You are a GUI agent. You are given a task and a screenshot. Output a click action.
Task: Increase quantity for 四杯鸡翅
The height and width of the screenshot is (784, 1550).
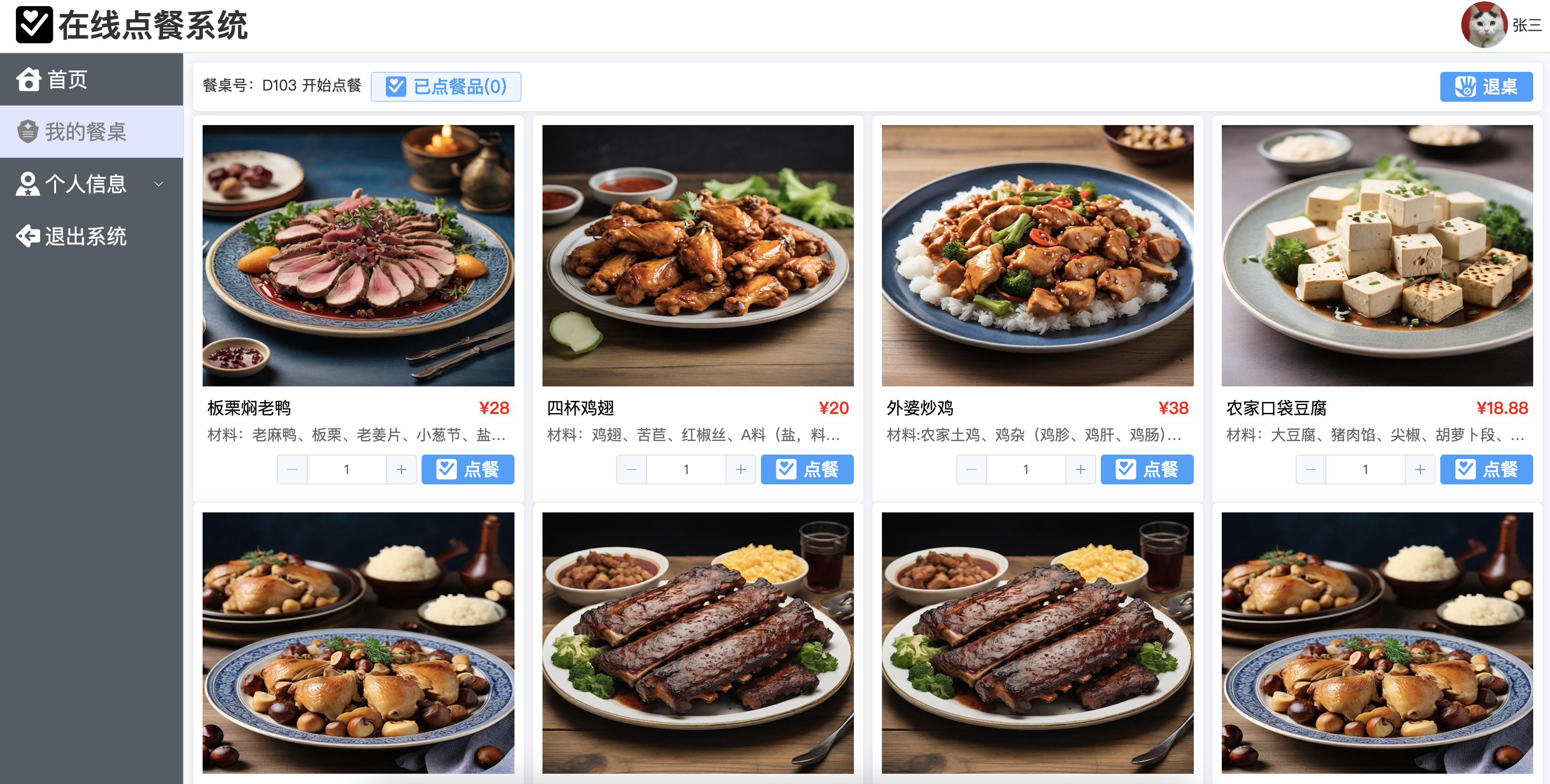tap(740, 469)
